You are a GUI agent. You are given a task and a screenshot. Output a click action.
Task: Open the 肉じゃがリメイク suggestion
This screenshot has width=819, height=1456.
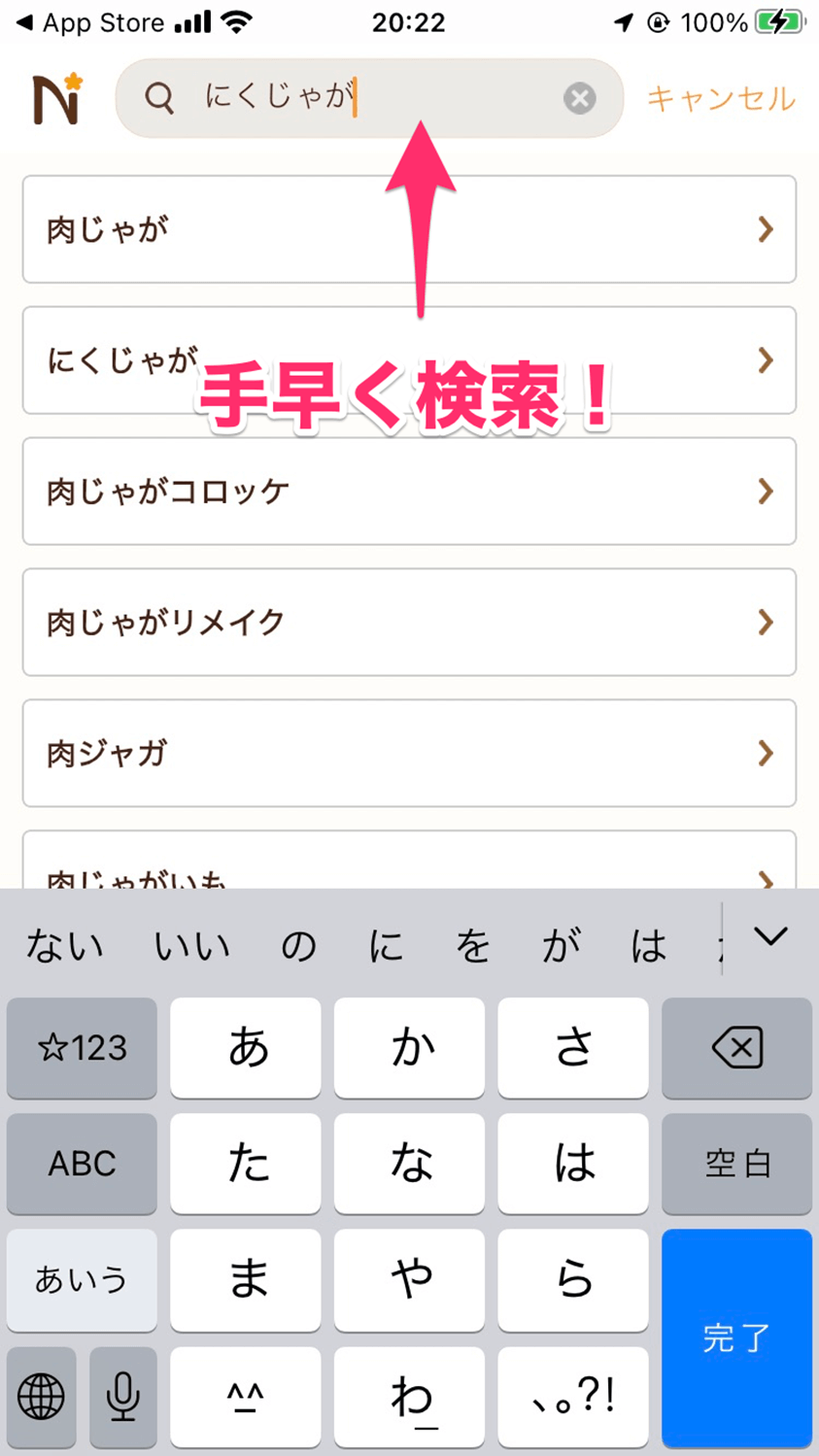pos(409,622)
